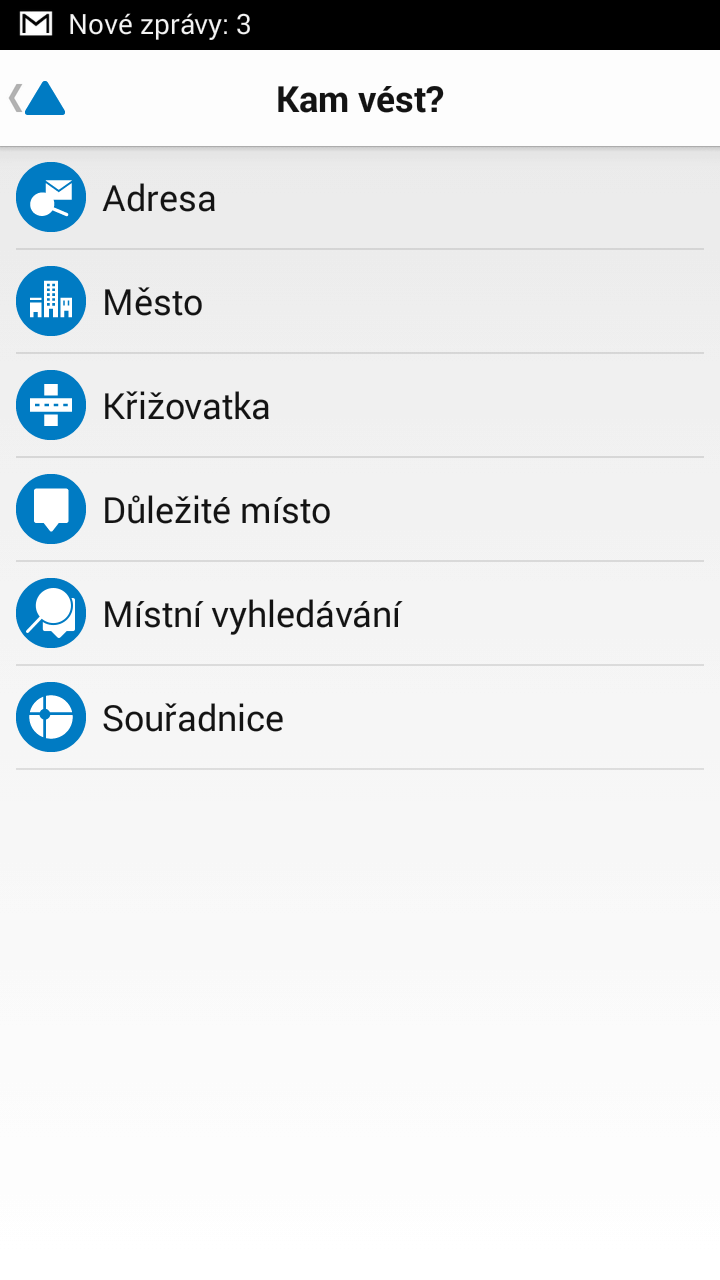This screenshot has height=1280, width=720.
Task: Go back using the blue arrow icon
Action: 37,98
